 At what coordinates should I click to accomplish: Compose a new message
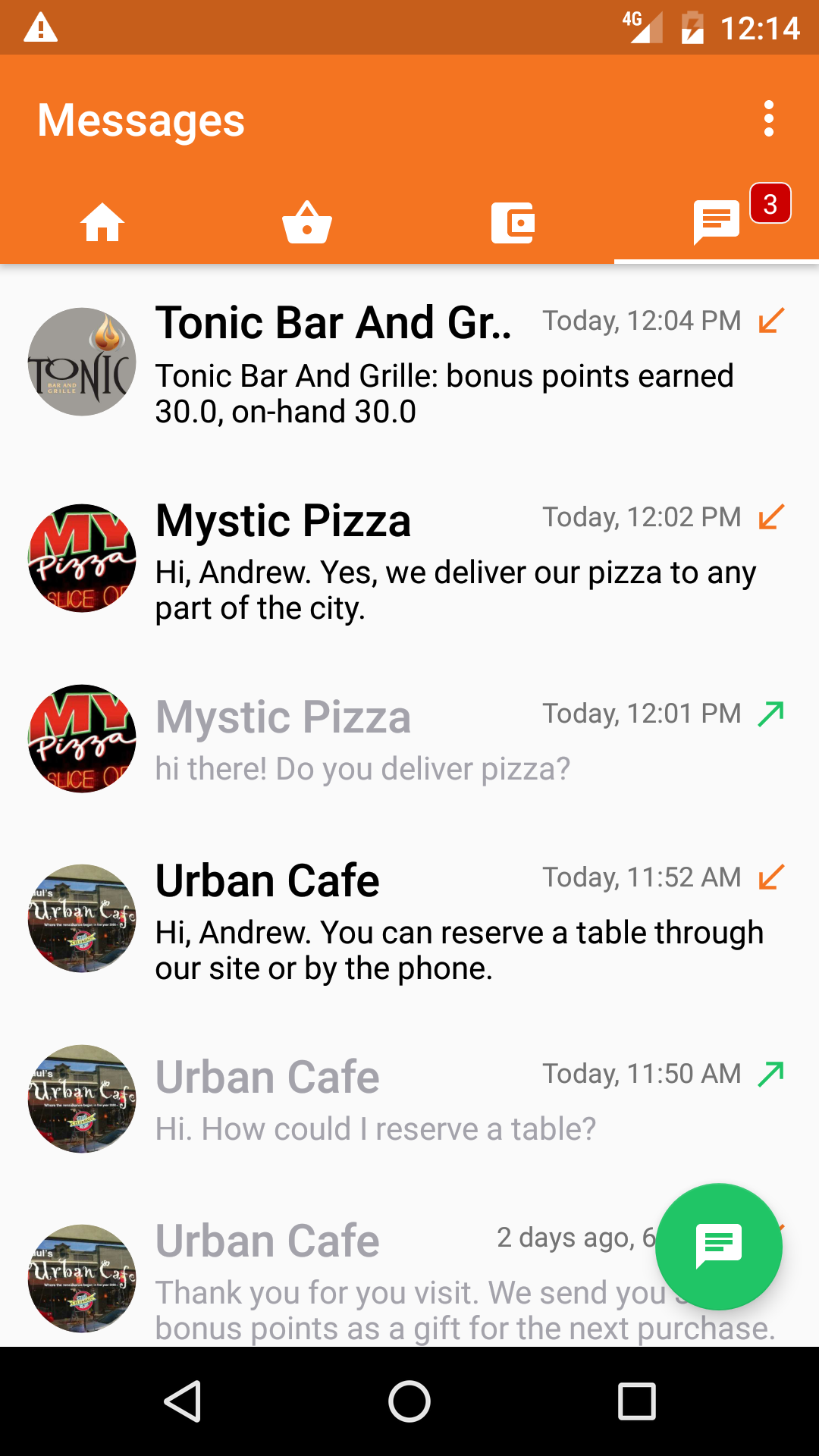718,1247
